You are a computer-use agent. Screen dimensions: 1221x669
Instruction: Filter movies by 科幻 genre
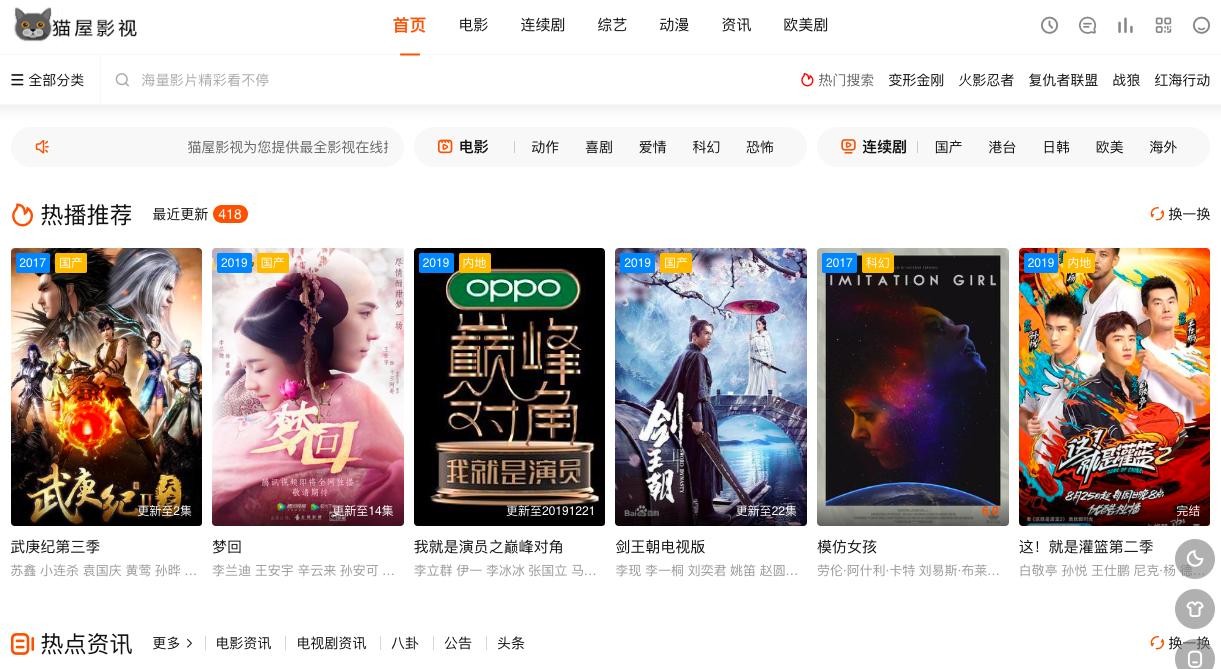click(x=706, y=147)
